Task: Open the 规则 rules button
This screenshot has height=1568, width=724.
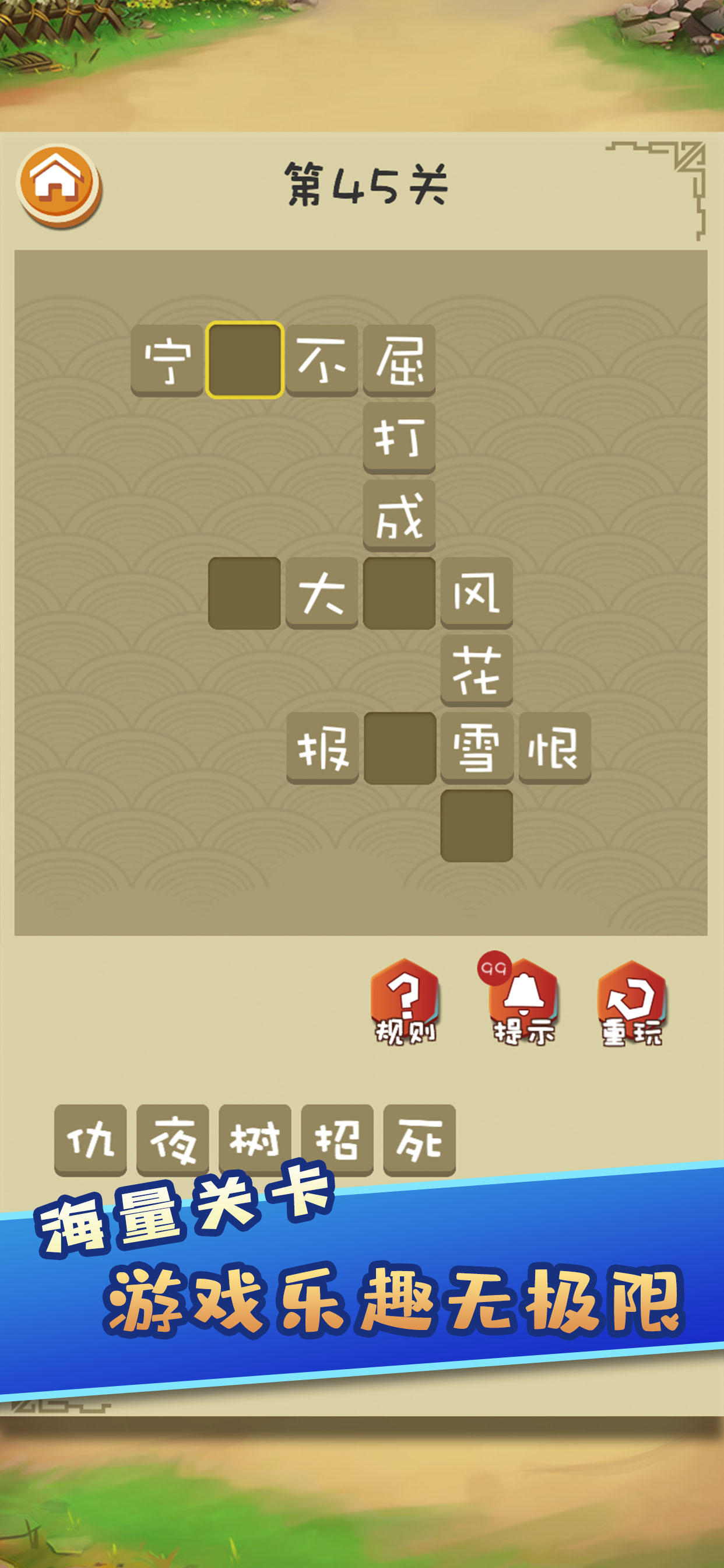Action: coord(405,1002)
